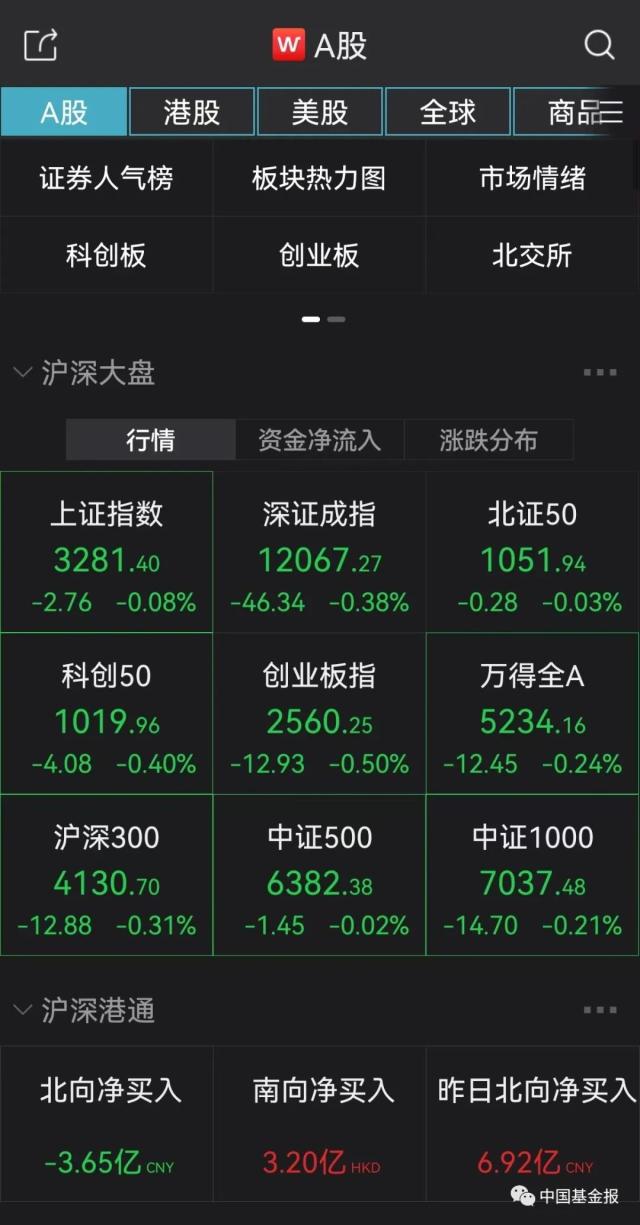Switch to the 美股 tab

(x=320, y=112)
